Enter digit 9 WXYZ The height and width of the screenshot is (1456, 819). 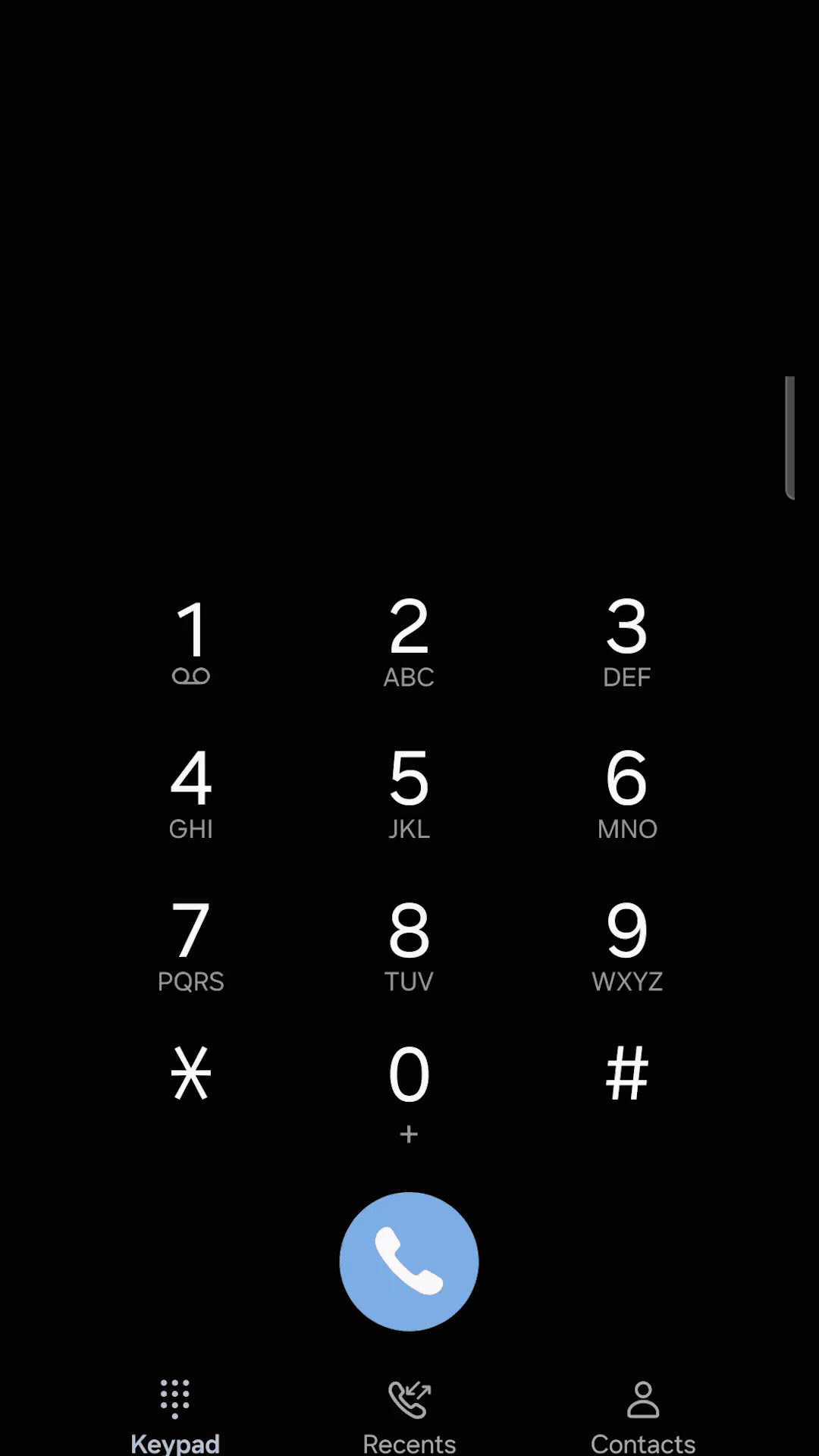click(626, 945)
